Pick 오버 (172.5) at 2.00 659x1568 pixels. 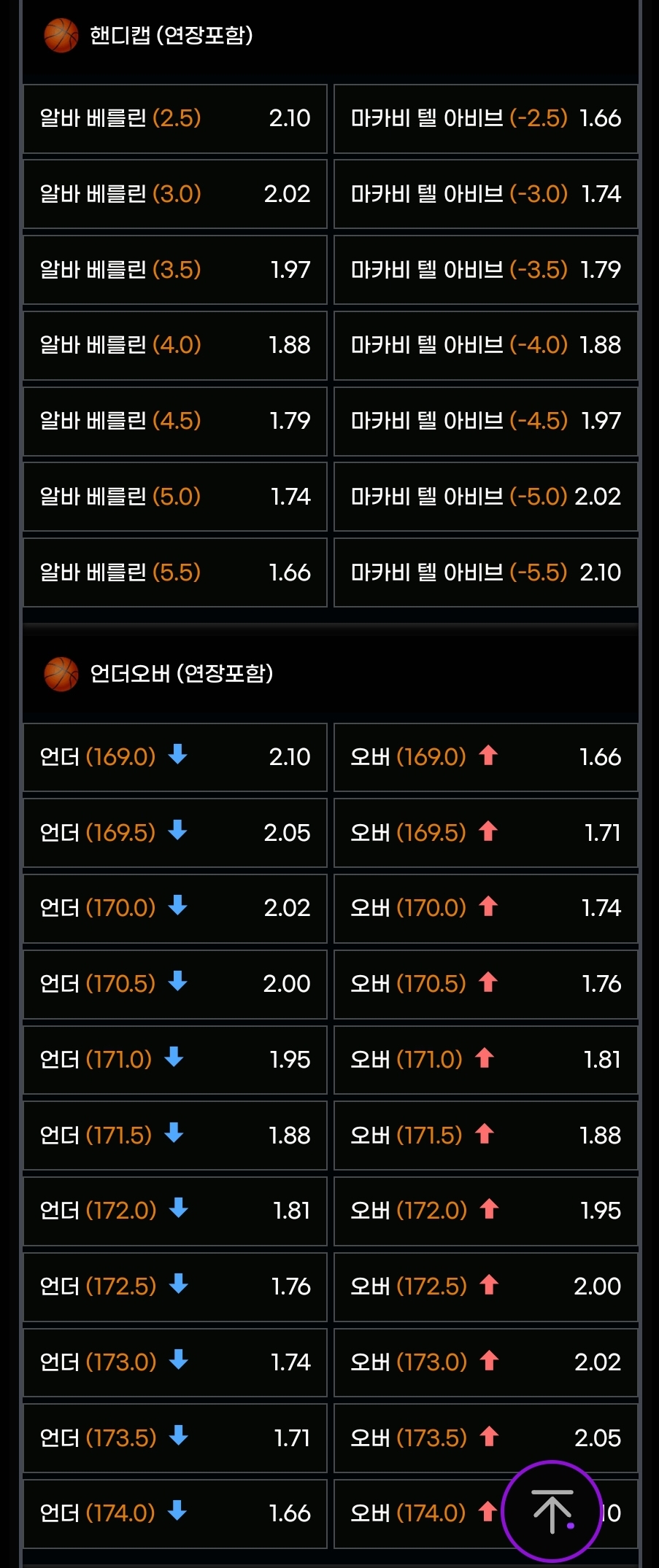[x=485, y=1286]
